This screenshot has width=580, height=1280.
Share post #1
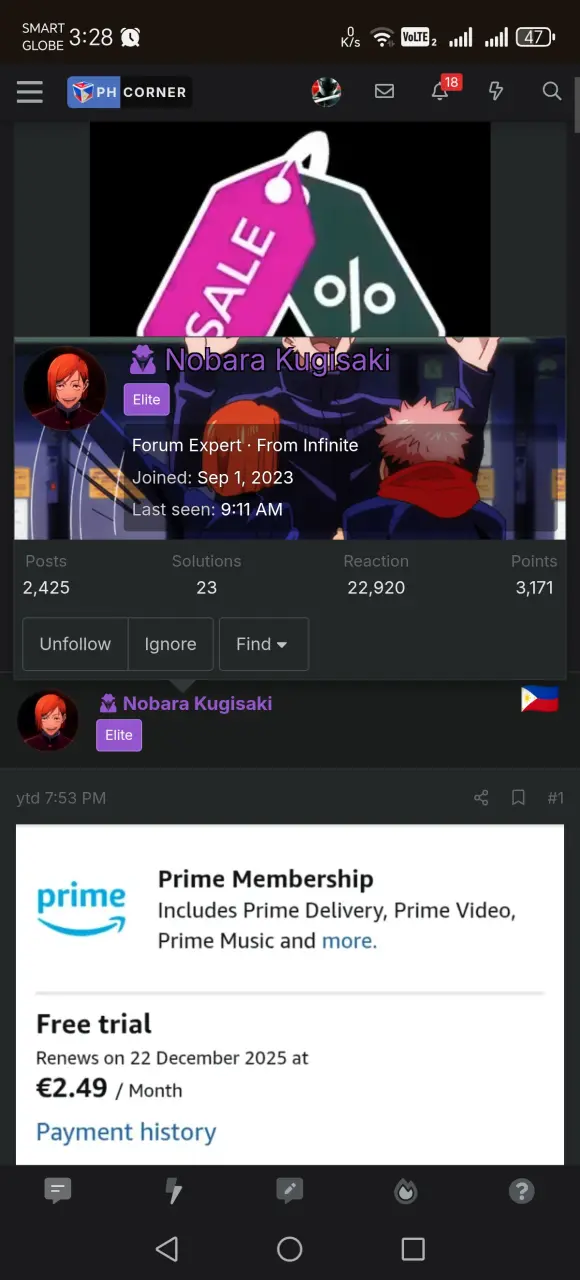[x=481, y=797]
